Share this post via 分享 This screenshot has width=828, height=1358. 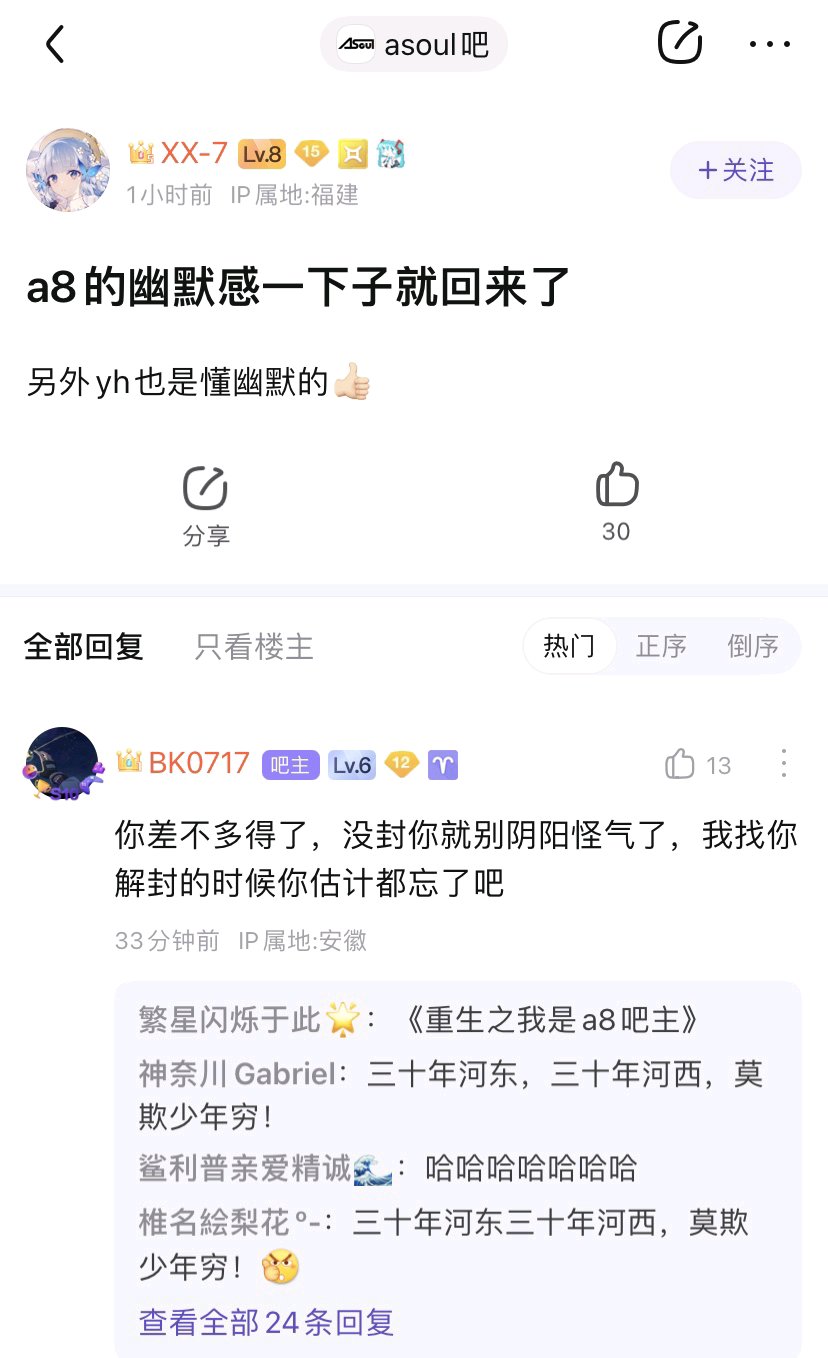tap(206, 505)
